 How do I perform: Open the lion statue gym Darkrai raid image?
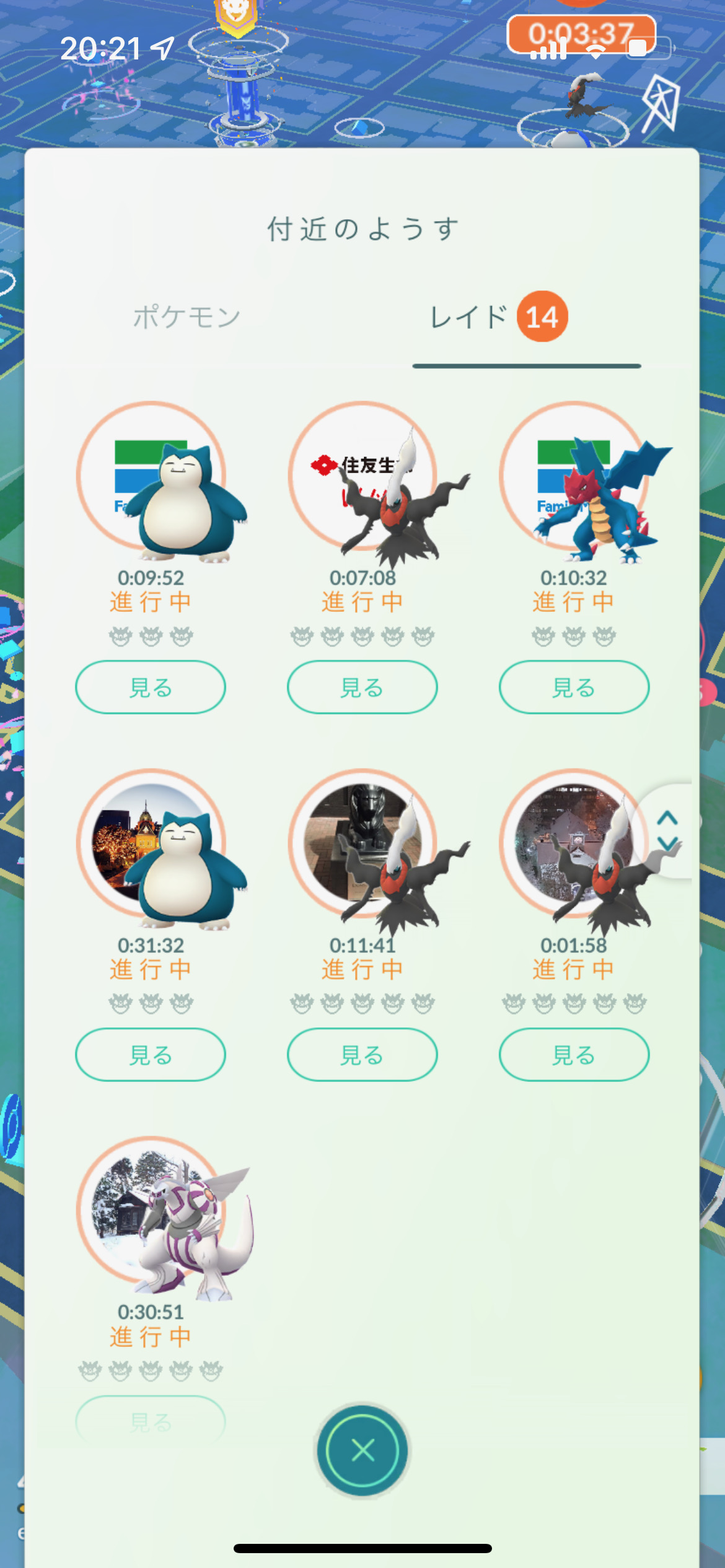[x=362, y=843]
